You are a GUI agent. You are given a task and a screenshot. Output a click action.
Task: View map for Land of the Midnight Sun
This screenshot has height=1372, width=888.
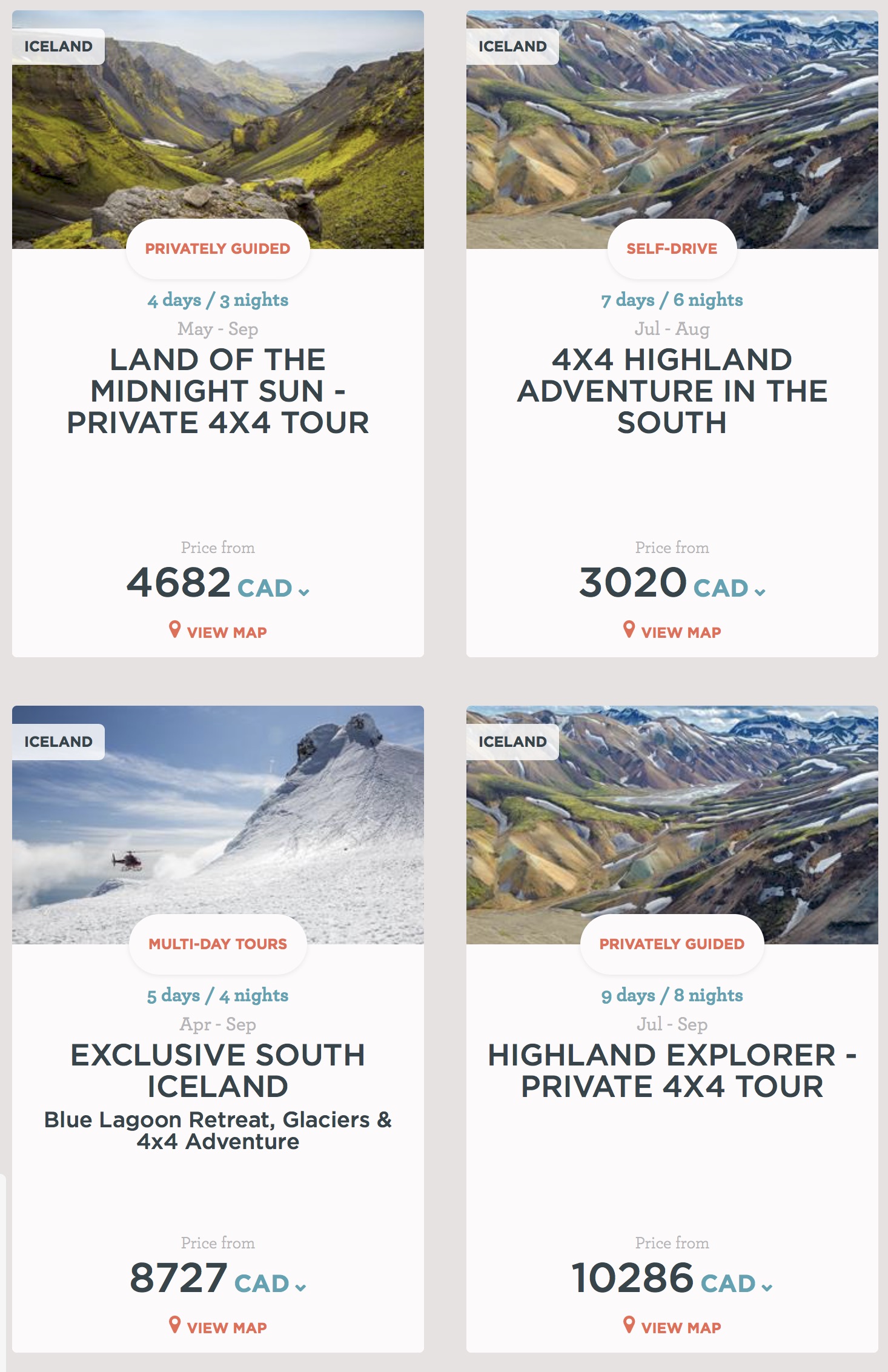coord(218,632)
